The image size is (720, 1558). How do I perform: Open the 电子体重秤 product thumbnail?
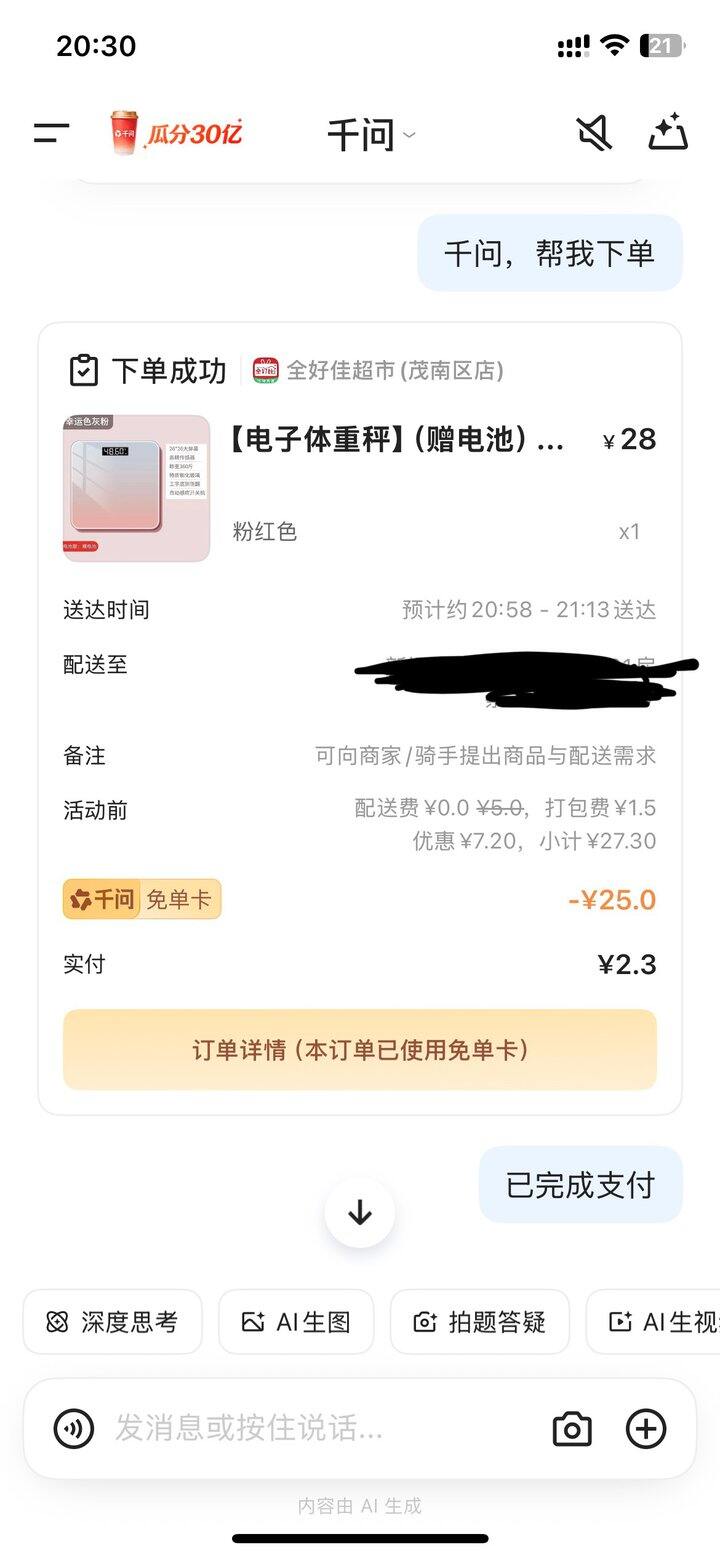pos(137,488)
